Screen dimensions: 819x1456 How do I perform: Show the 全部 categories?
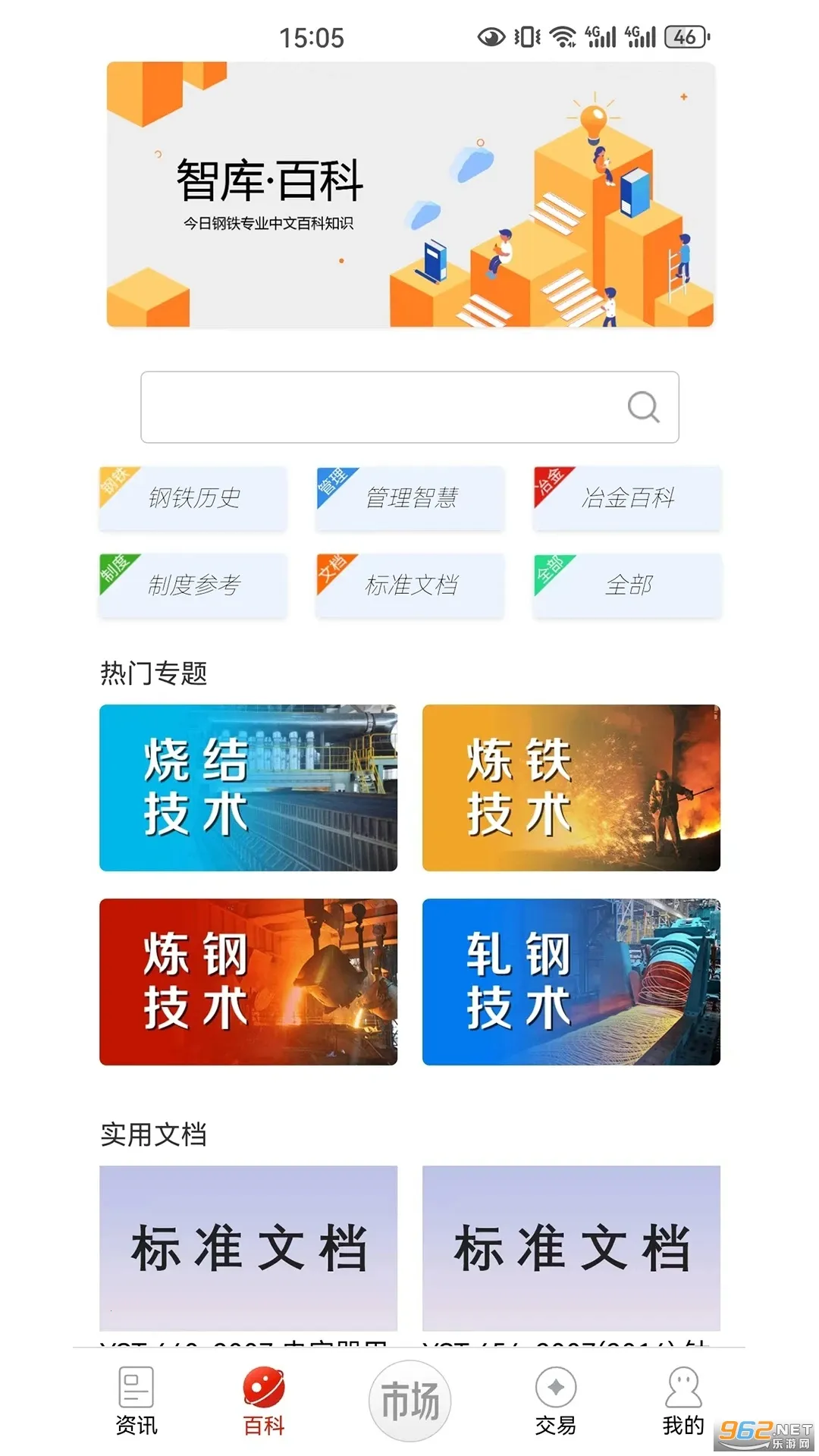point(627,585)
